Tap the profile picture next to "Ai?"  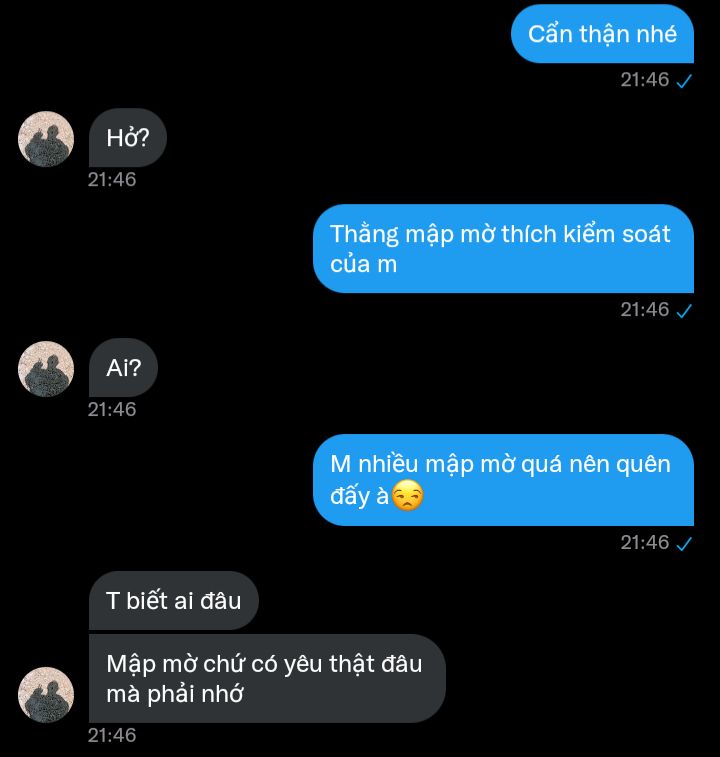pos(46,369)
